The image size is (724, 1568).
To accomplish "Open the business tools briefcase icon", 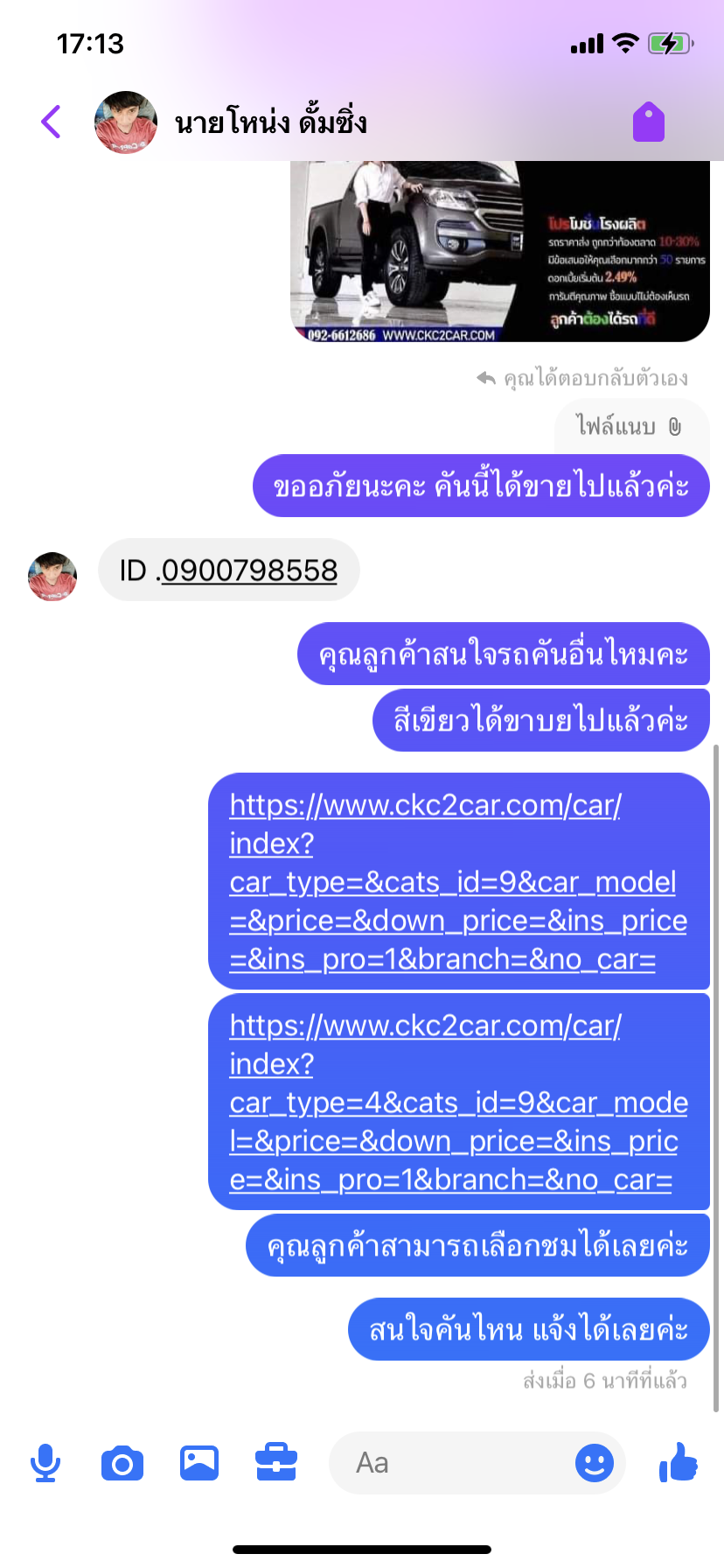I will point(276,1463).
